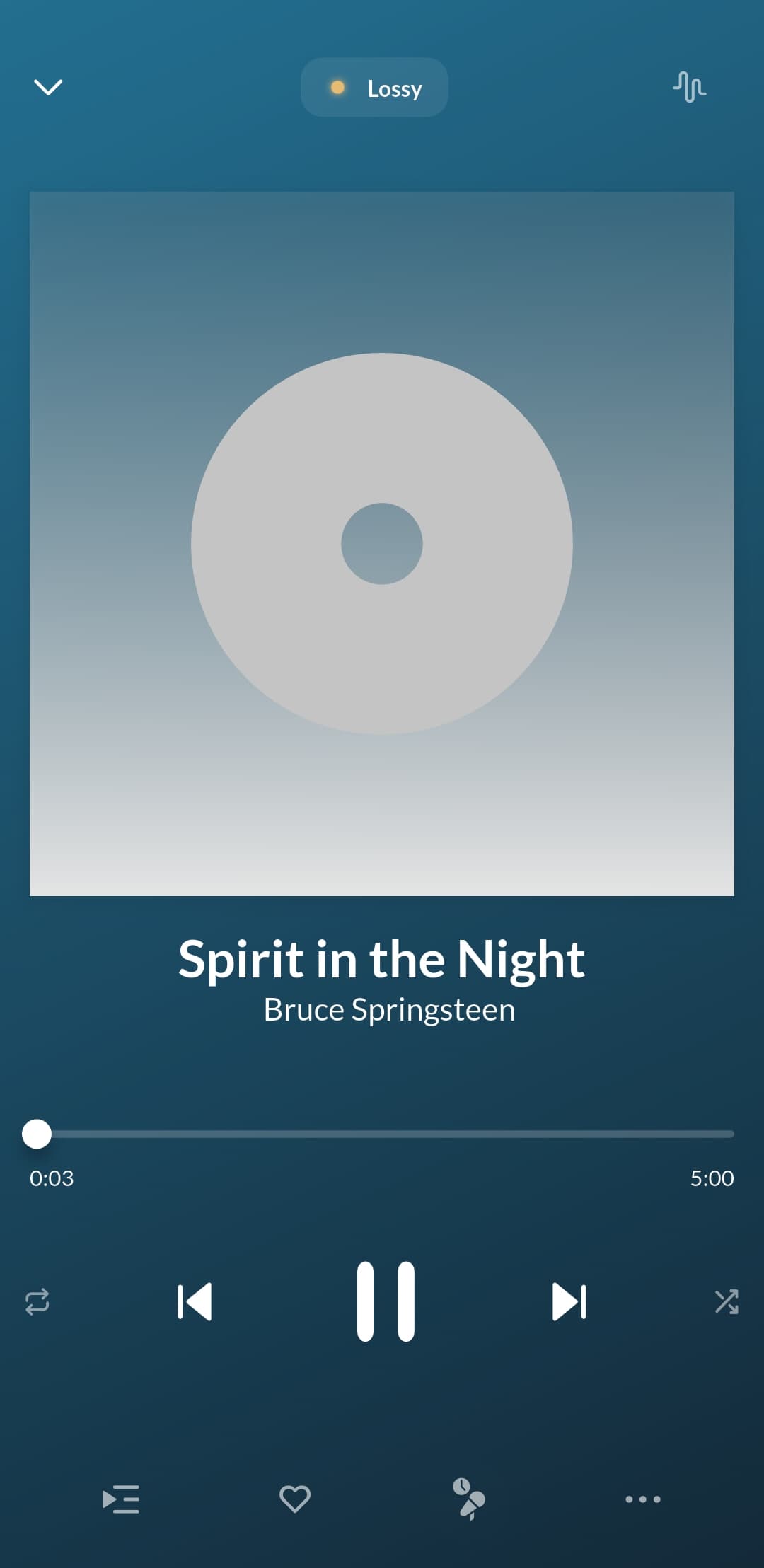Open the play queue
This screenshot has width=764, height=1568.
pos(121,1499)
